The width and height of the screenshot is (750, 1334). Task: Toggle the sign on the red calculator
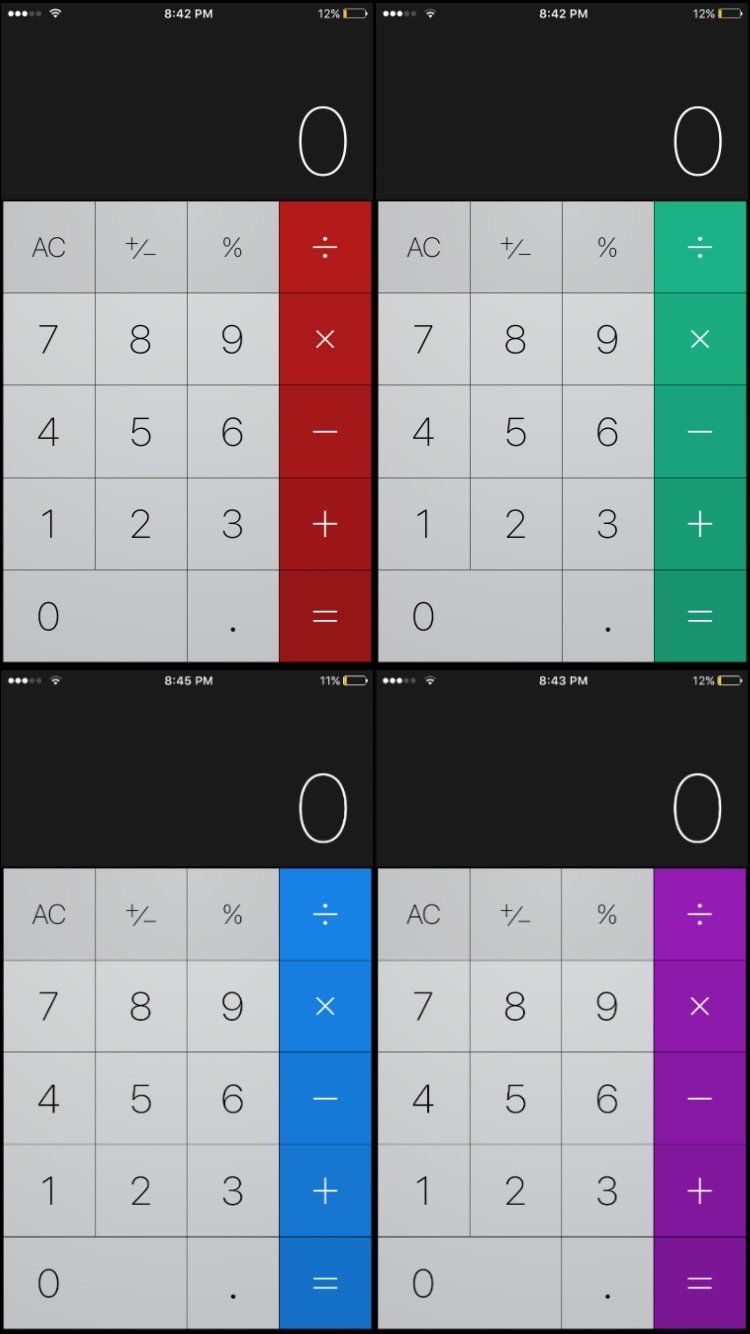(x=140, y=248)
